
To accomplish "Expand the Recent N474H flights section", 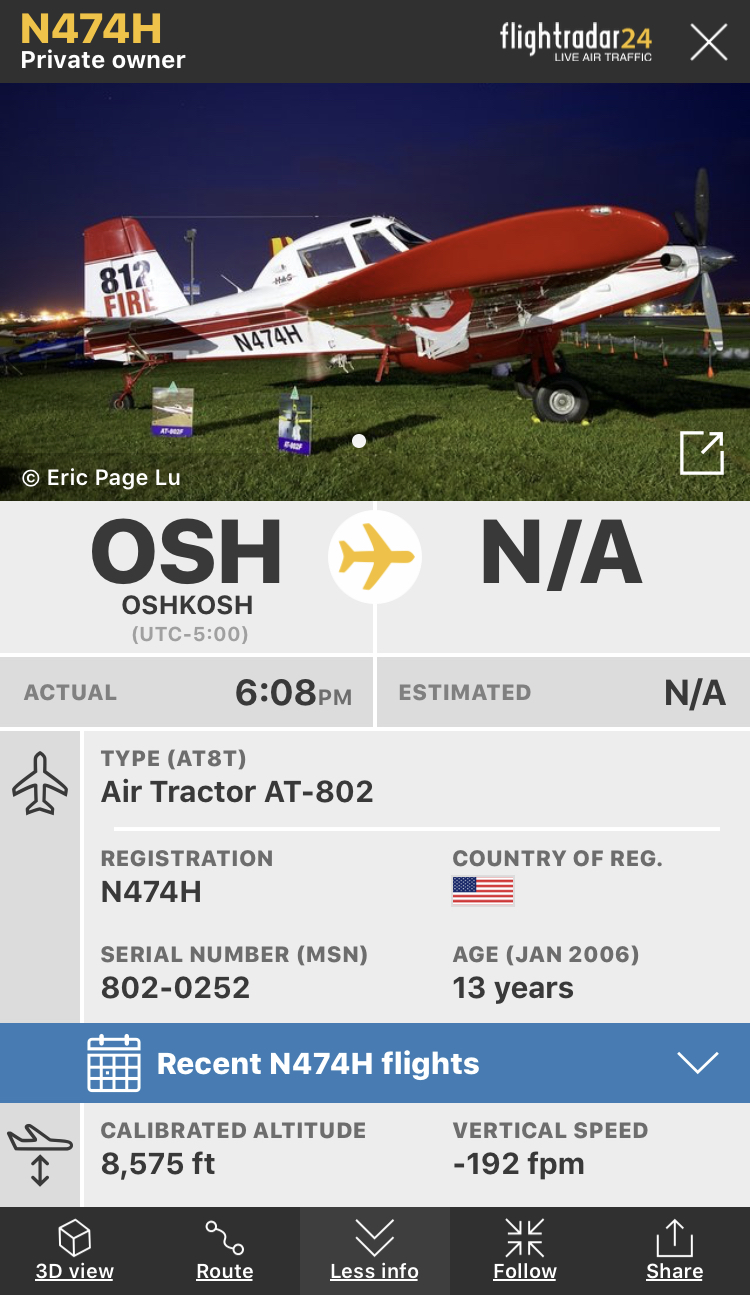I will (x=697, y=1063).
